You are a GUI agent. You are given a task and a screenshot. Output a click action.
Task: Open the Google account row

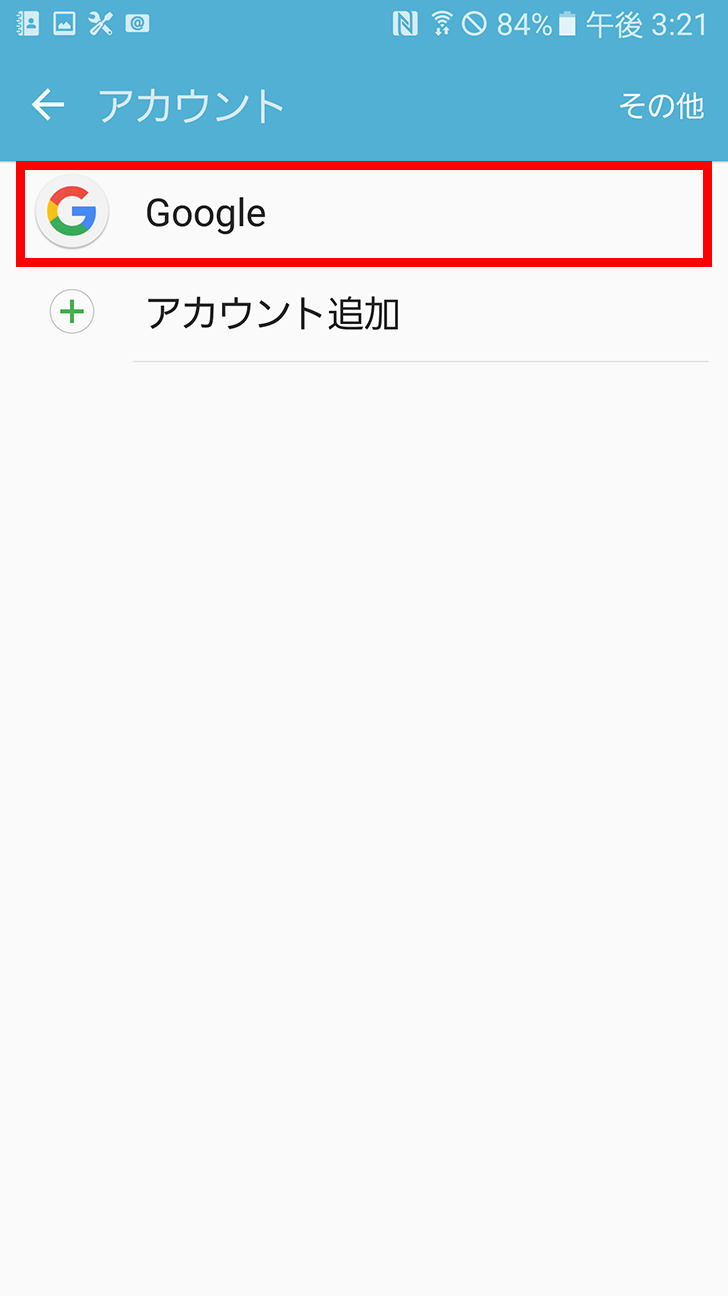[x=364, y=213]
